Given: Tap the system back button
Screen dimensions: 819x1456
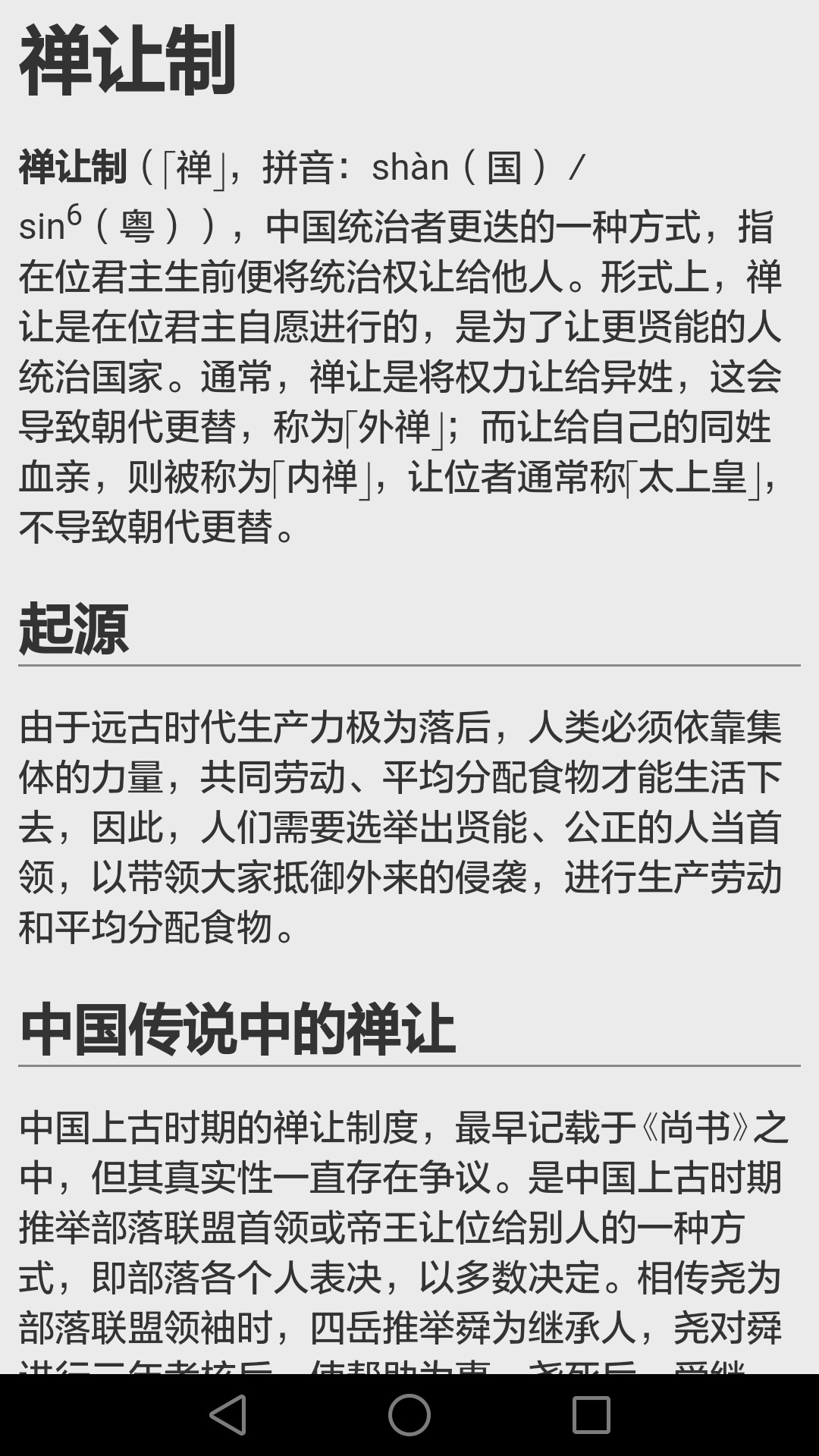Looking at the screenshot, I should point(227,1415).
